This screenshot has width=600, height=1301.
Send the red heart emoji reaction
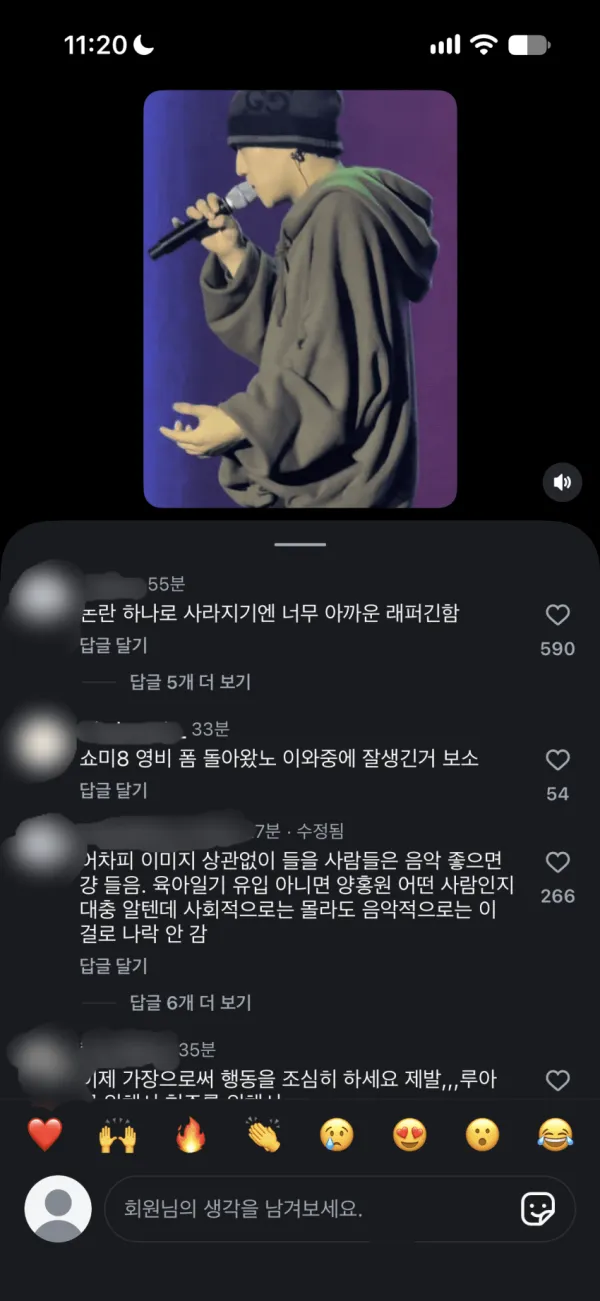pos(44,1134)
